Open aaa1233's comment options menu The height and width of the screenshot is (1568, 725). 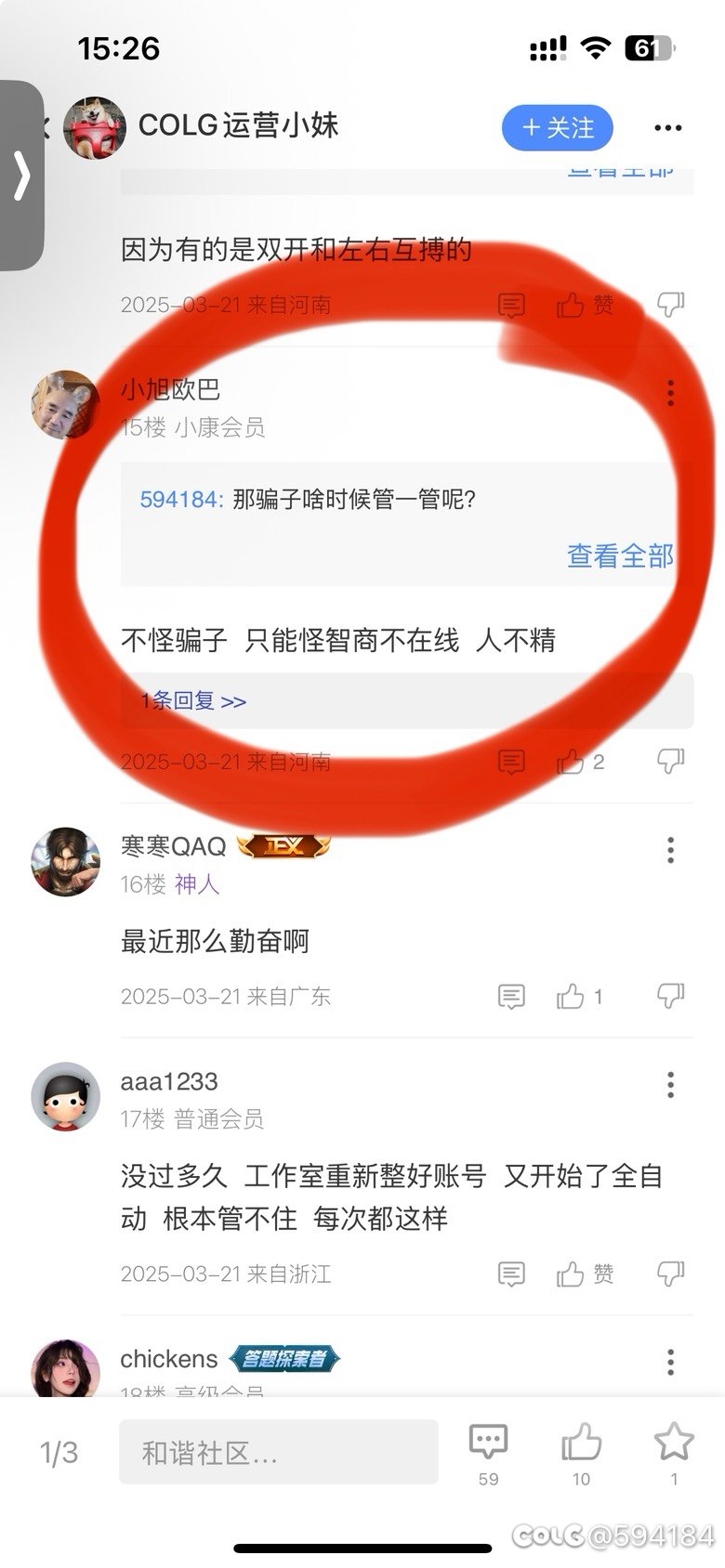[670, 1084]
